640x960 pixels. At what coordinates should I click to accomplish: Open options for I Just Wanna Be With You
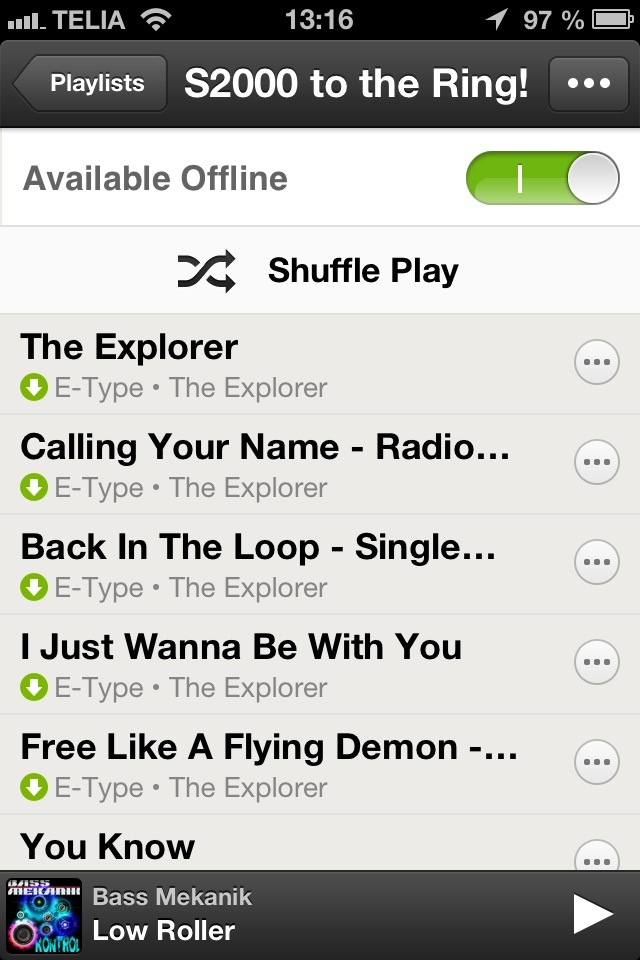coord(596,663)
